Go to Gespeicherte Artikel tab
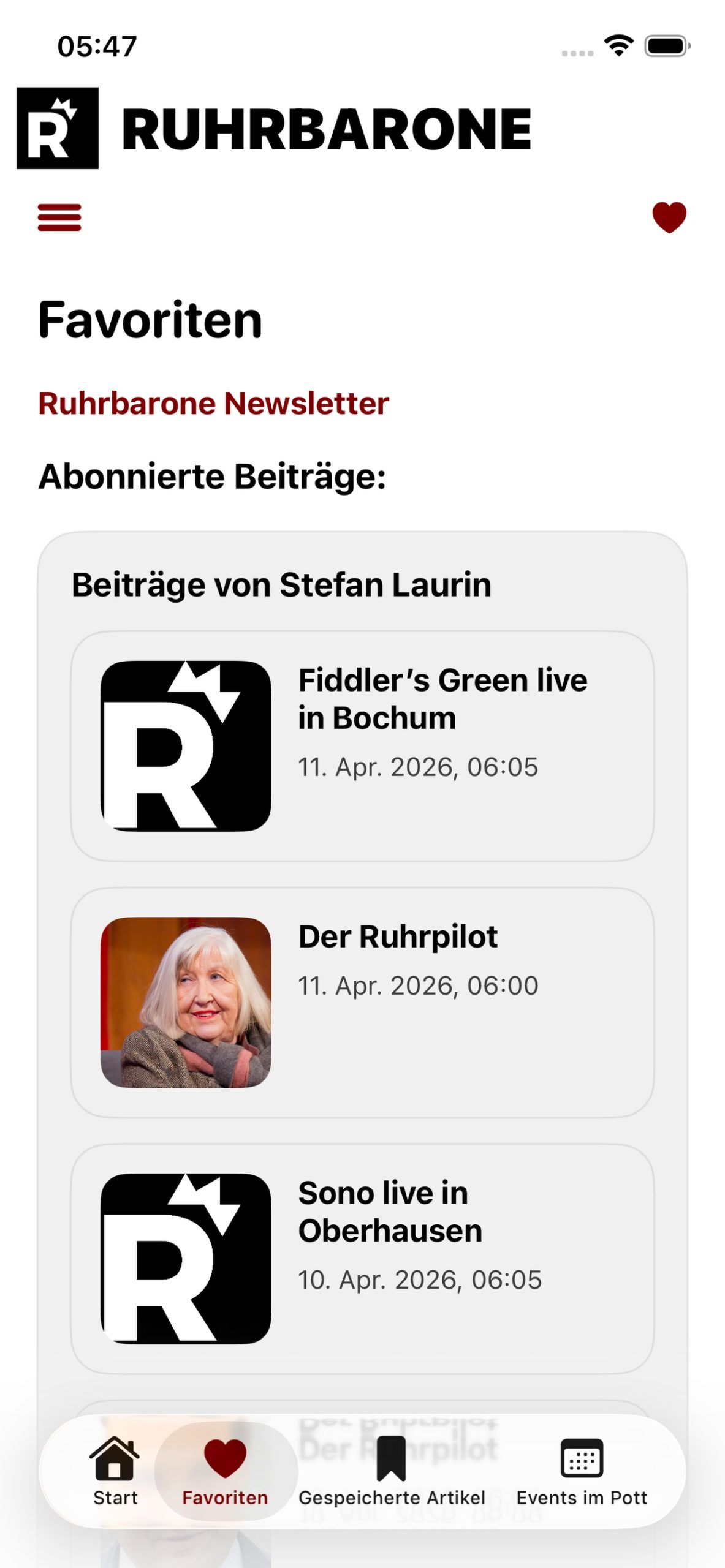This screenshot has height=1568, width=725. pyautogui.click(x=392, y=1471)
